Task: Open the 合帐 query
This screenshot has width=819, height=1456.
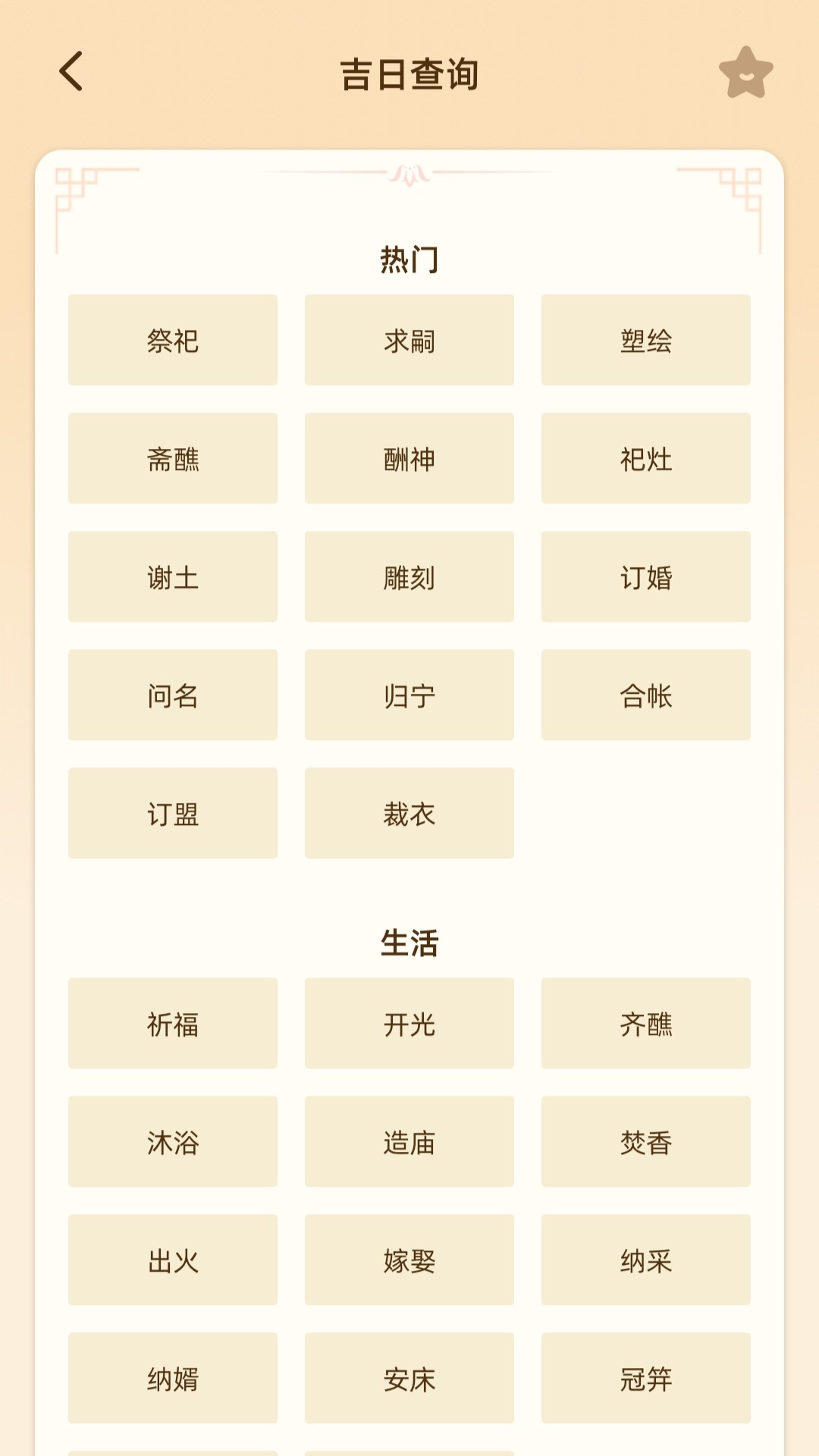Action: (x=646, y=695)
